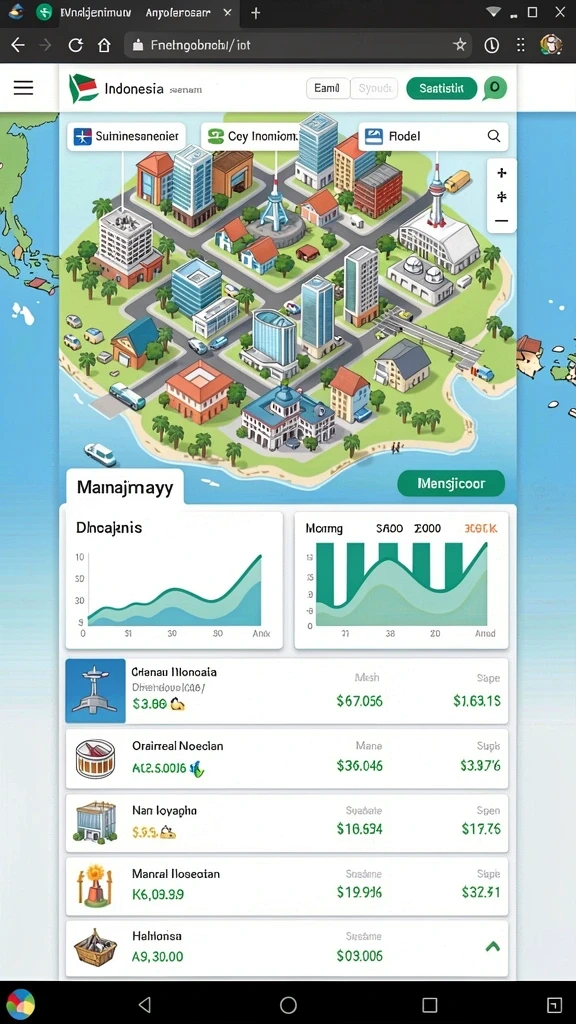The height and width of the screenshot is (1024, 576).
Task: Zoom in on the map with plus
Action: point(502,173)
